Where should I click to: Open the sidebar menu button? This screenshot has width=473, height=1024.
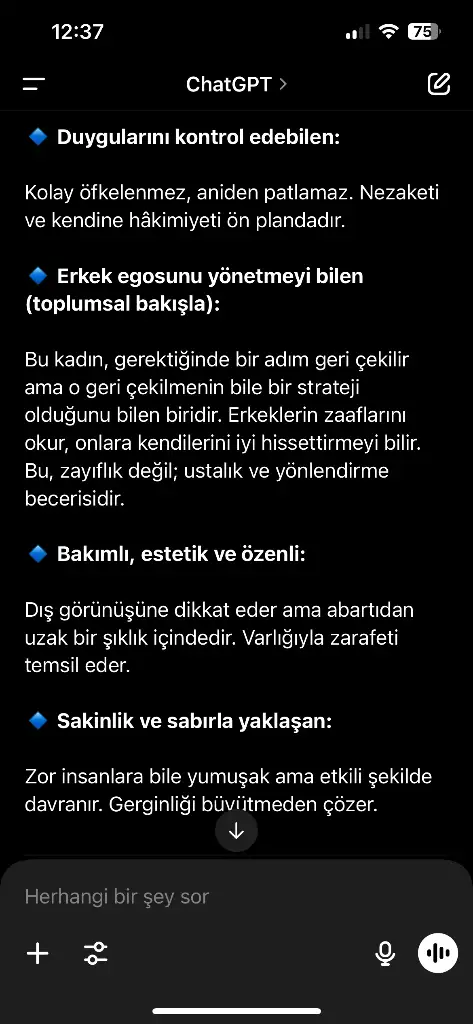[x=34, y=84]
